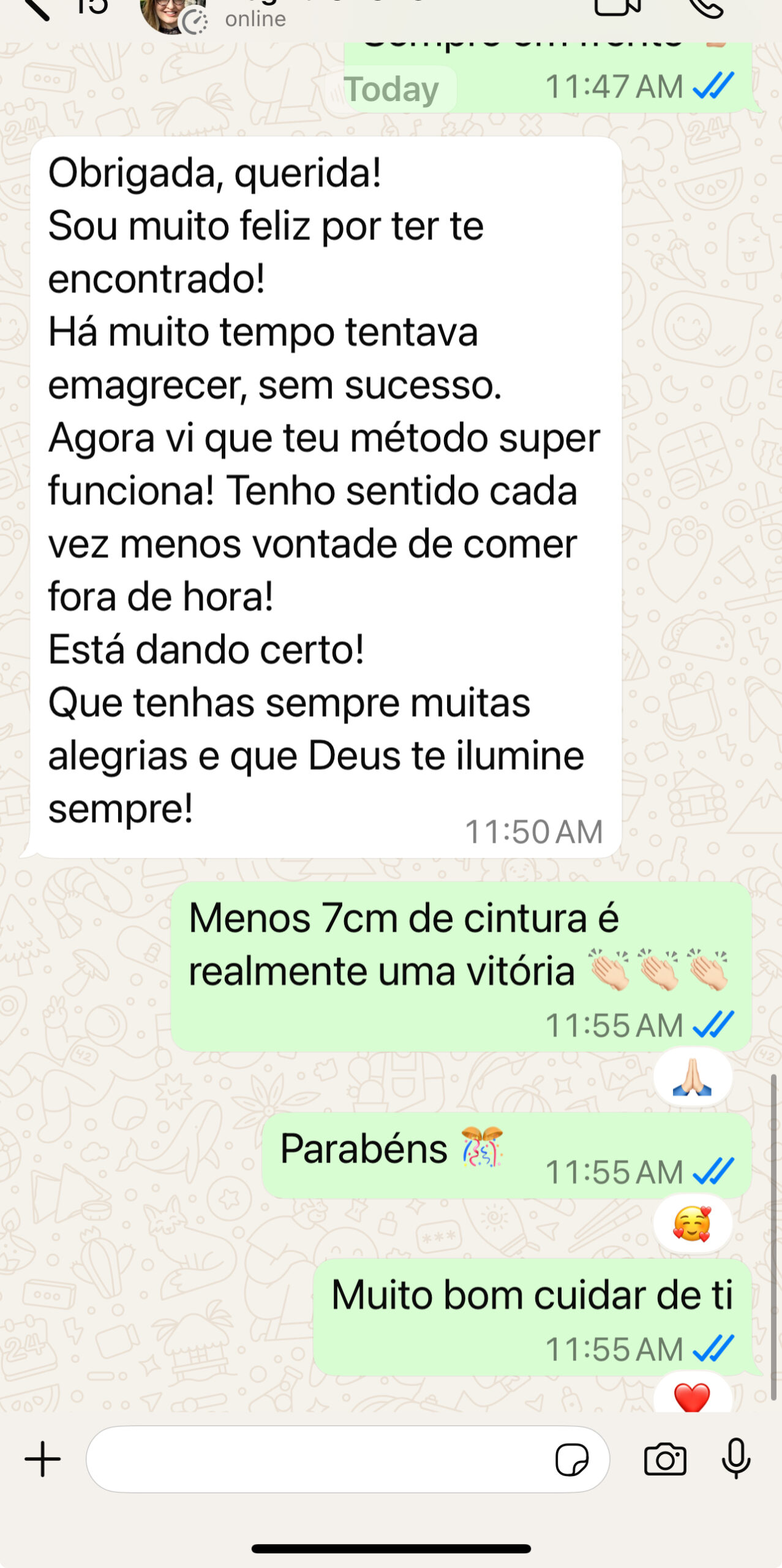Image resolution: width=782 pixels, height=1568 pixels.
Task: Start a voice call
Action: pos(707,7)
